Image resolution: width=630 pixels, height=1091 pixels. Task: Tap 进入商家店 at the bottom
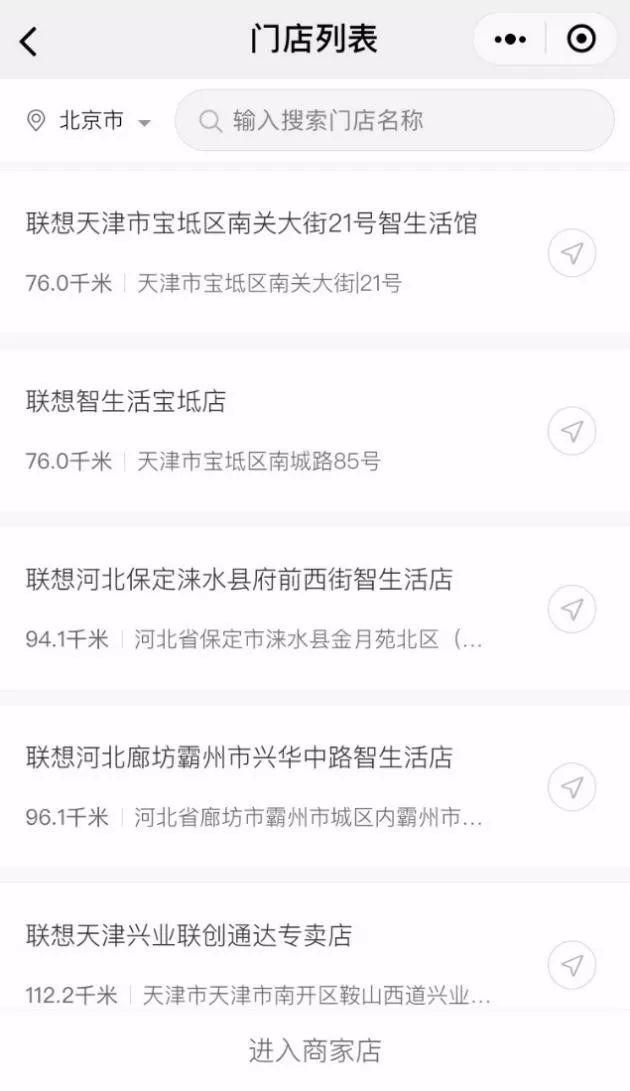coord(315,1051)
